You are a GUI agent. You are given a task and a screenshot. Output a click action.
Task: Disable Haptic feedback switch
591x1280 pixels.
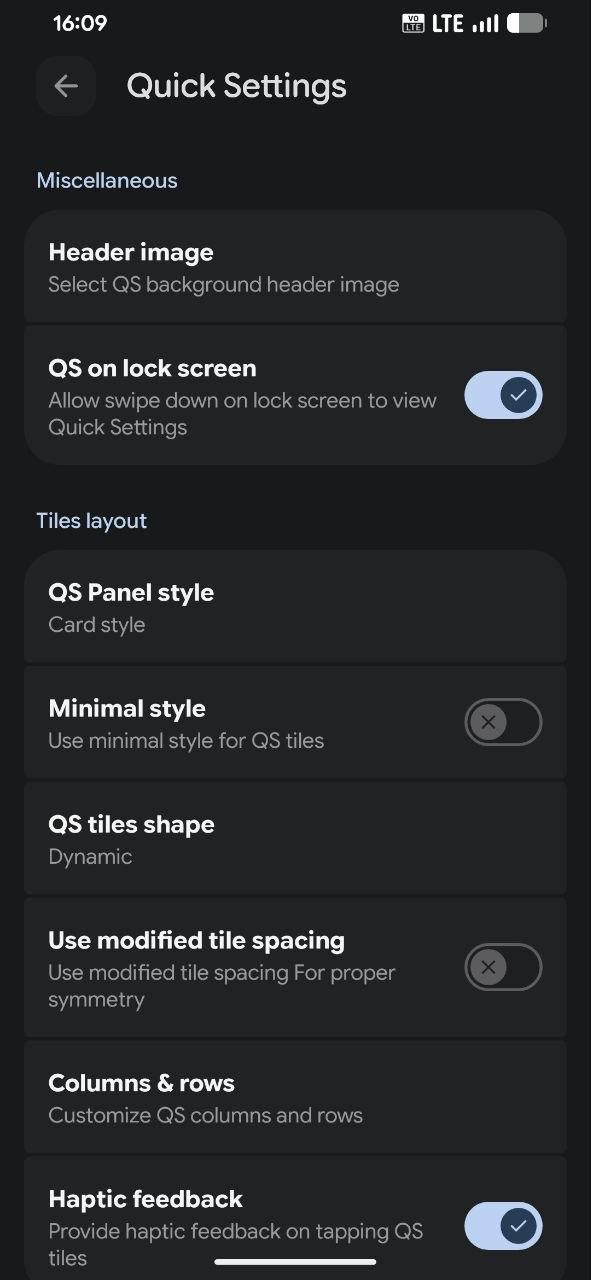click(x=503, y=1226)
